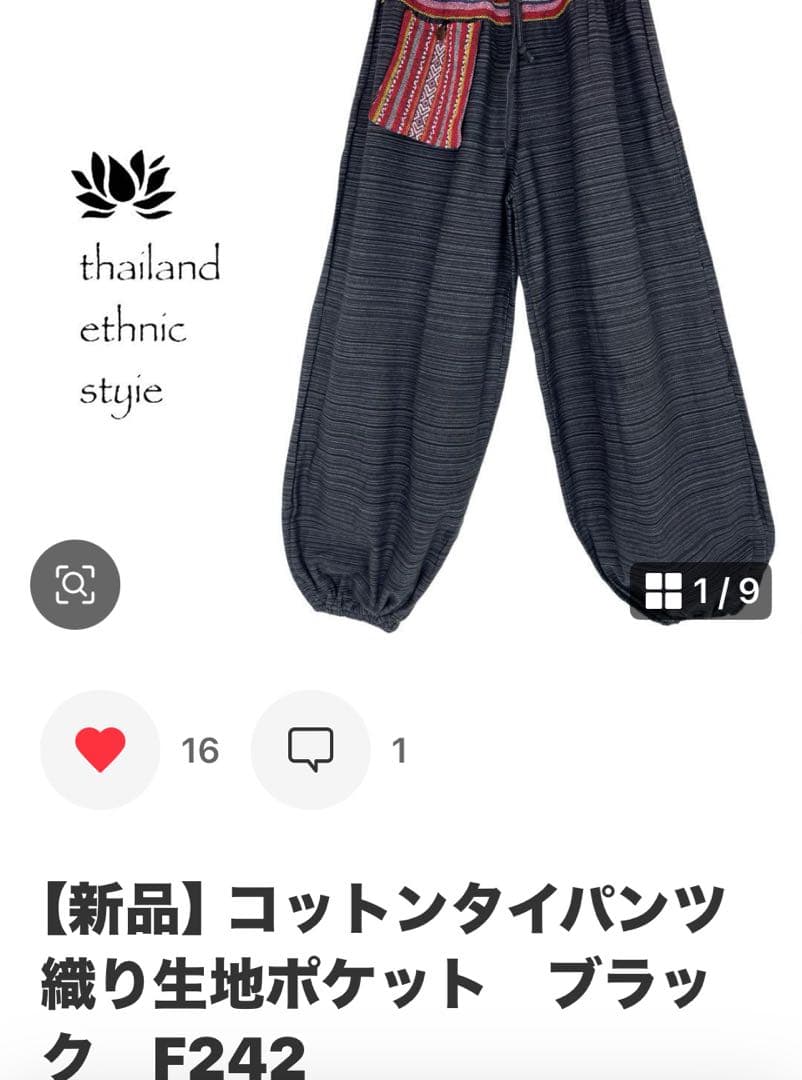This screenshot has width=802, height=1080.
Task: Open the photo gallery grid 1/9
Action: click(701, 591)
